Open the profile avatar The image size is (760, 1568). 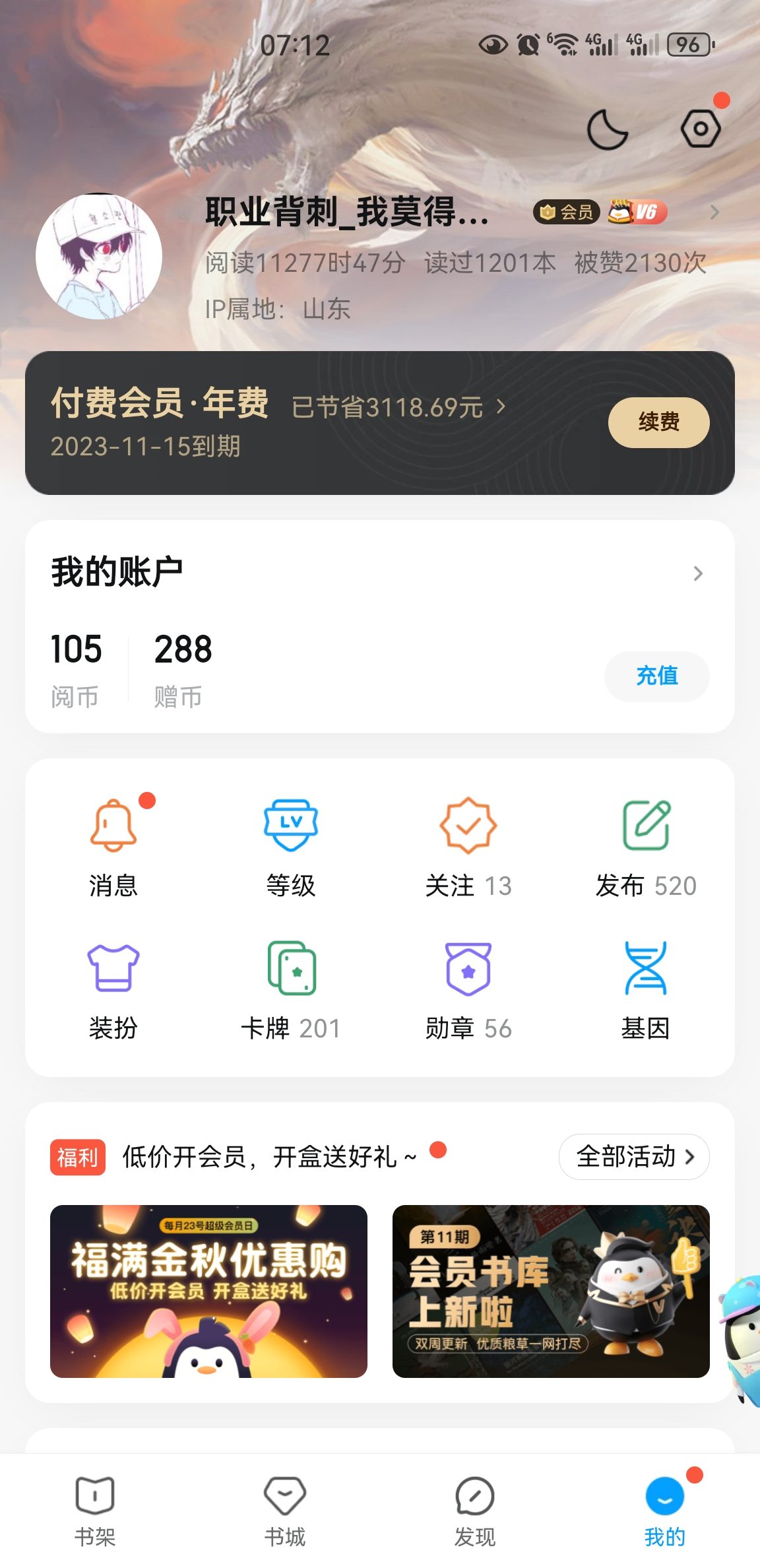(x=99, y=257)
